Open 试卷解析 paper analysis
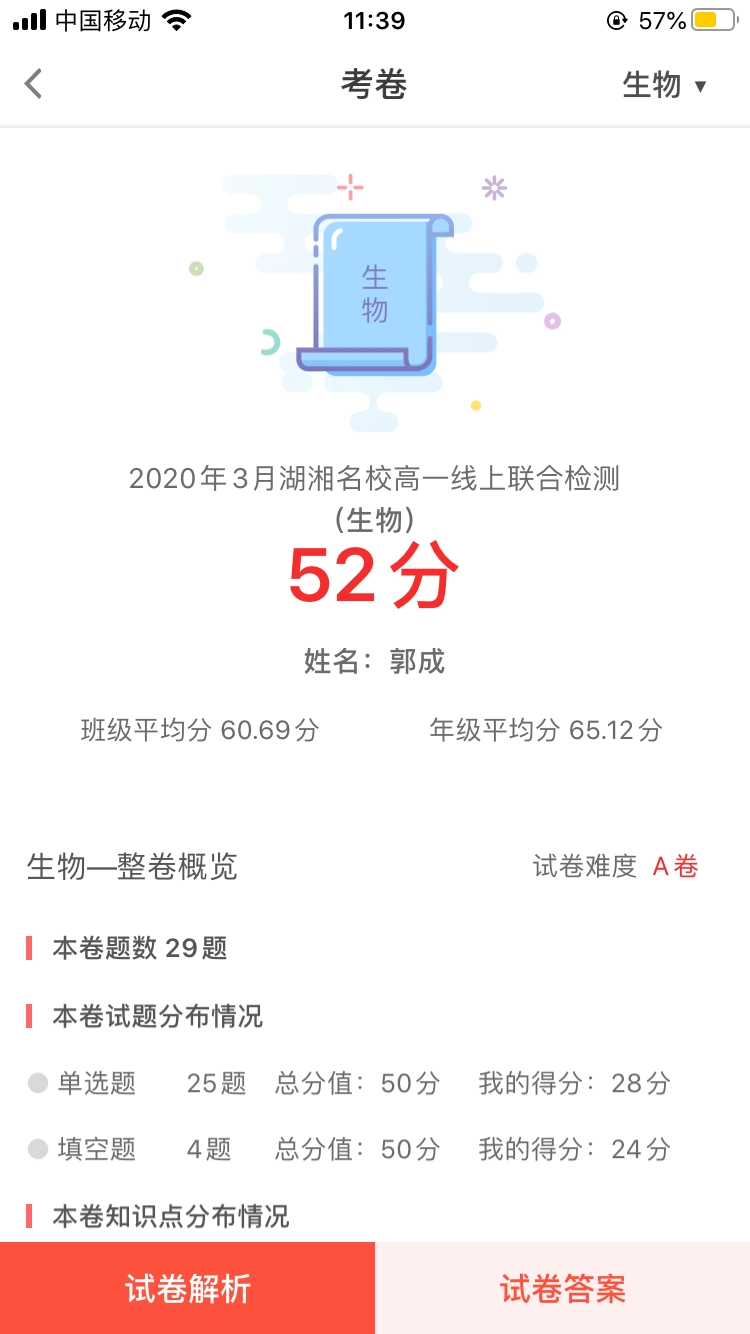Screen dimensions: 750x1334 click(x=187, y=1288)
